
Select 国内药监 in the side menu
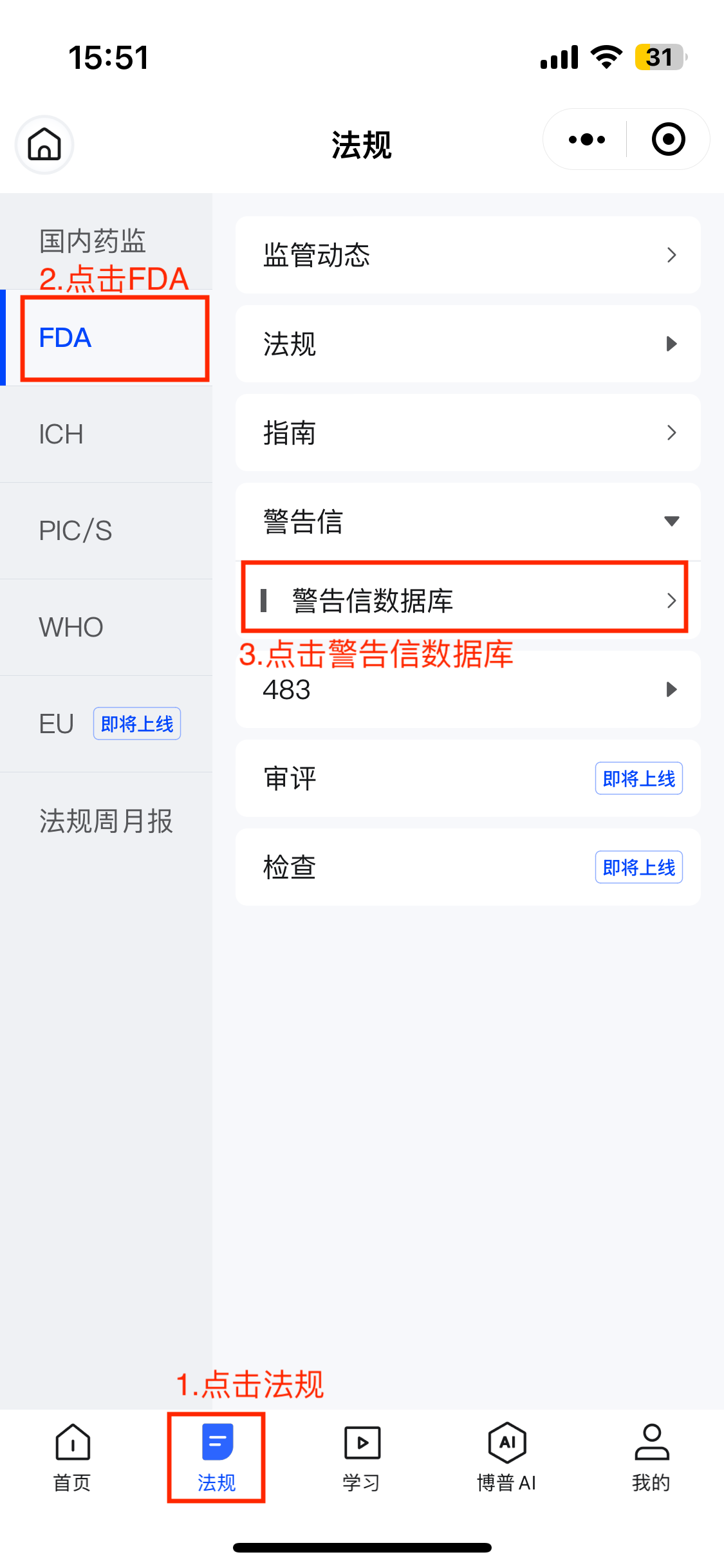point(93,241)
